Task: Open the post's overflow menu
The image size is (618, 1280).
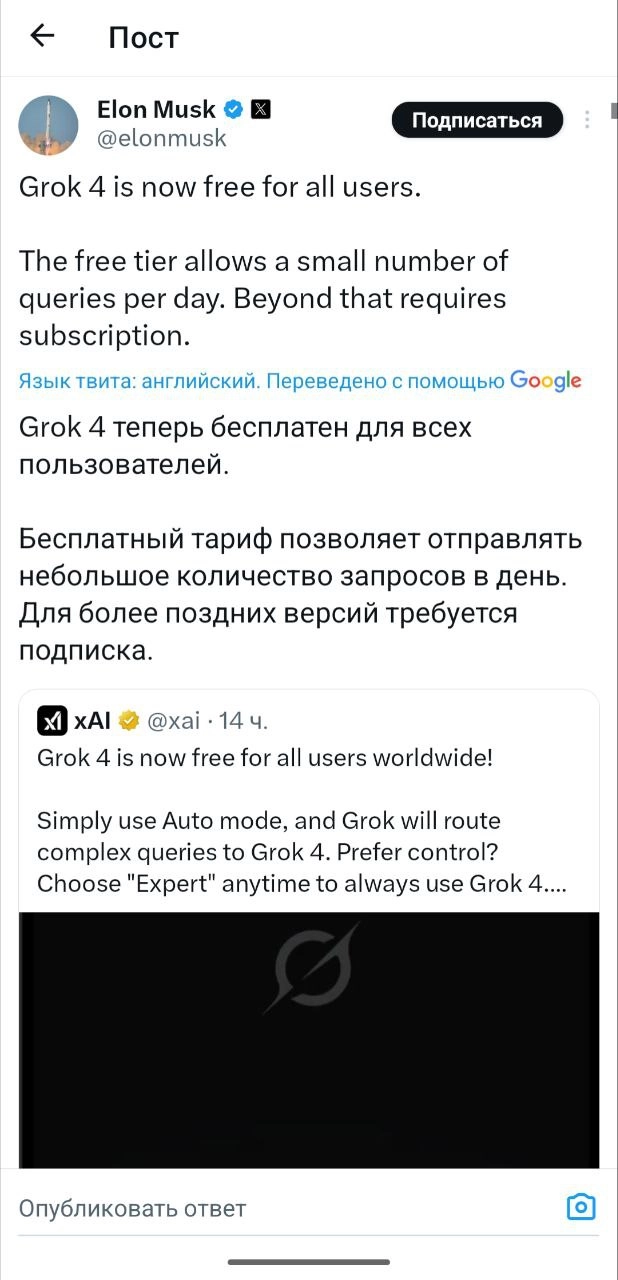Action: click(x=587, y=121)
